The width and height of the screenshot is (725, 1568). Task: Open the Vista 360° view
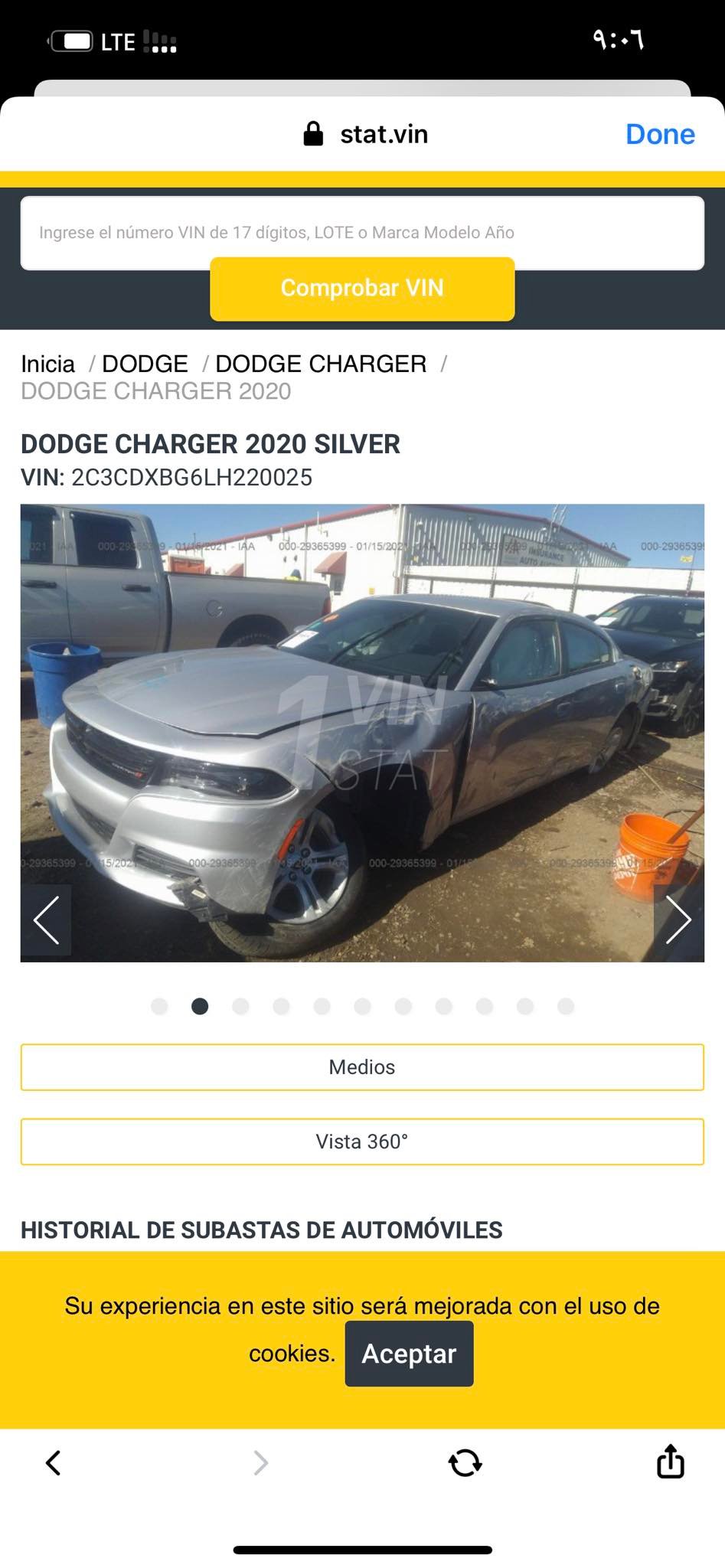pyautogui.click(x=362, y=1142)
